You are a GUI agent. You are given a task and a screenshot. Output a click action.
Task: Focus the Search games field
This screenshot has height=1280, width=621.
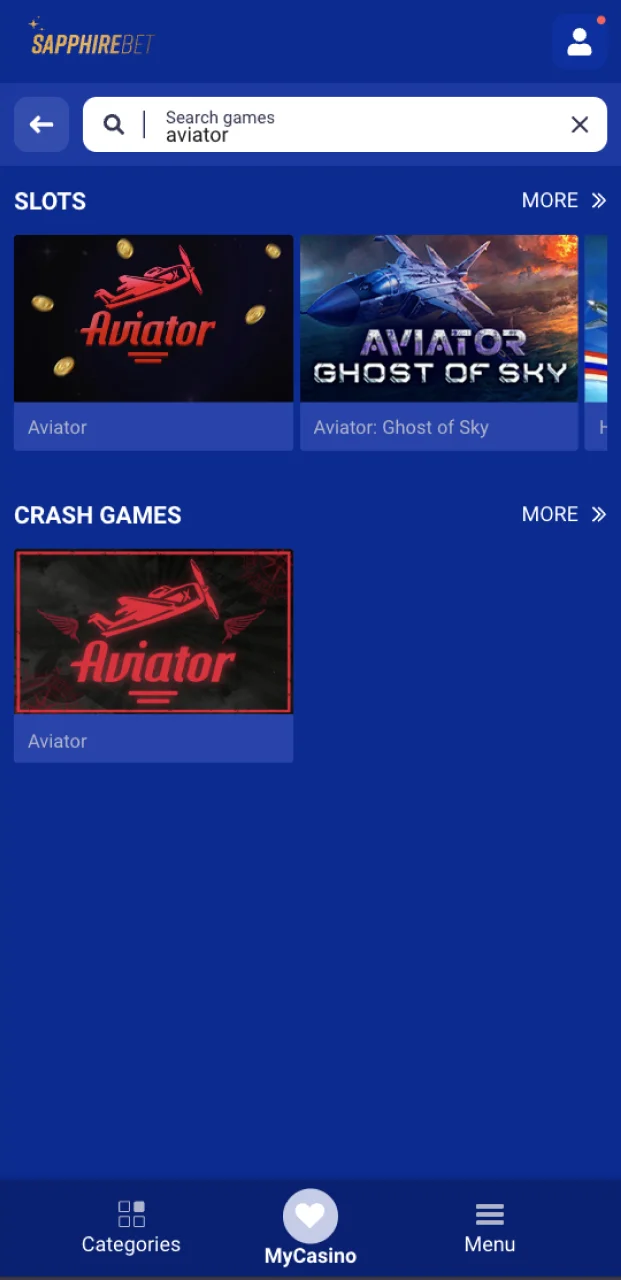pos(350,125)
